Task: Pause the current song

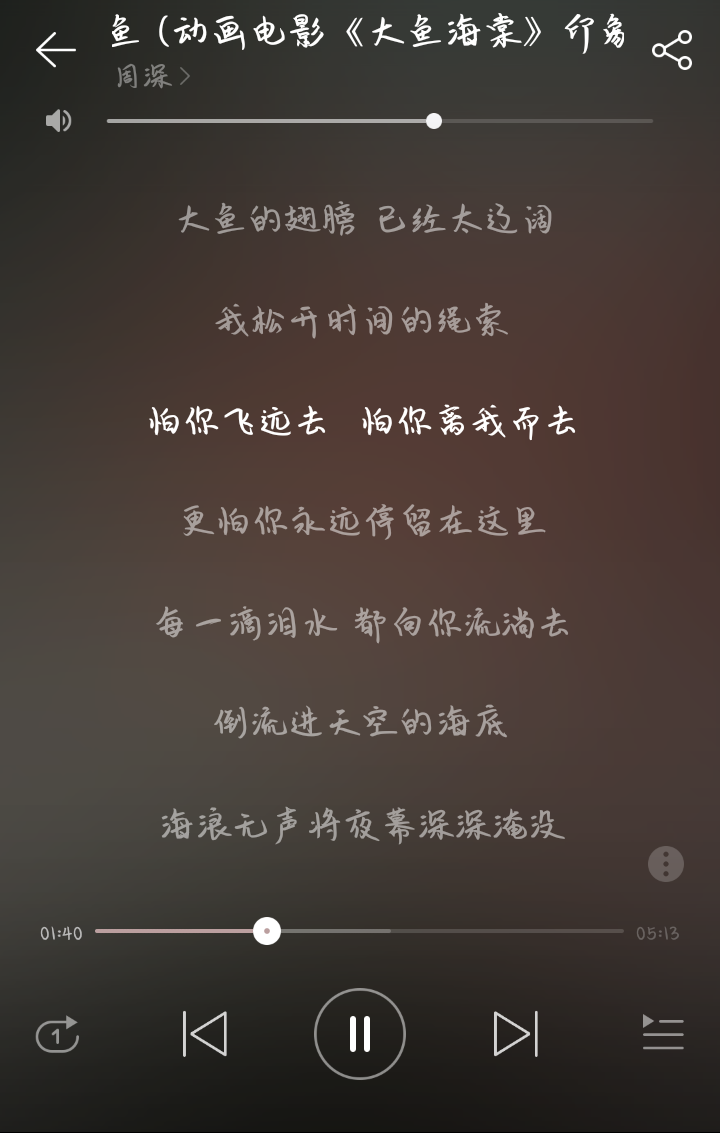Action: (360, 1034)
